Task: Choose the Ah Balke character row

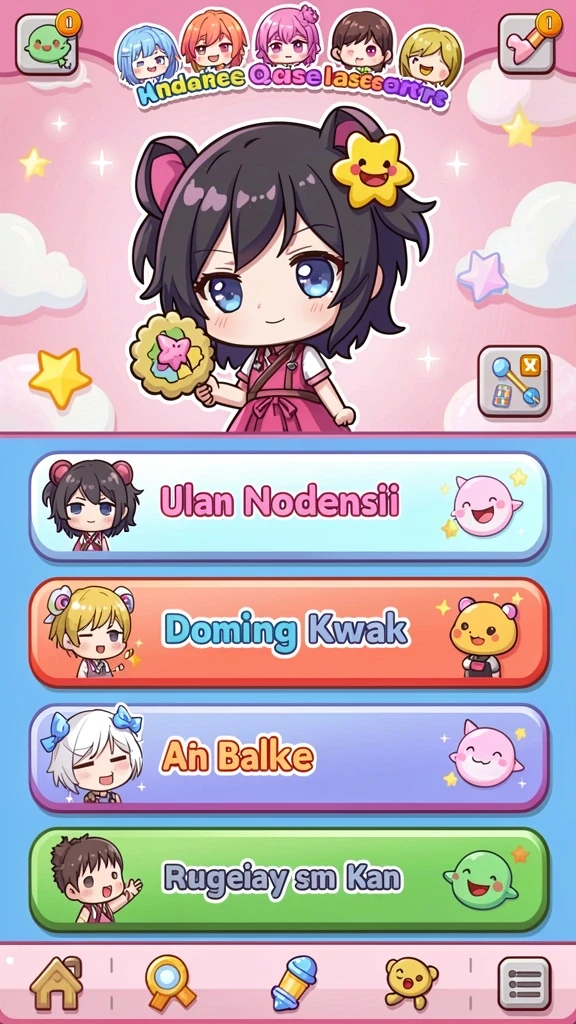Action: [289, 757]
